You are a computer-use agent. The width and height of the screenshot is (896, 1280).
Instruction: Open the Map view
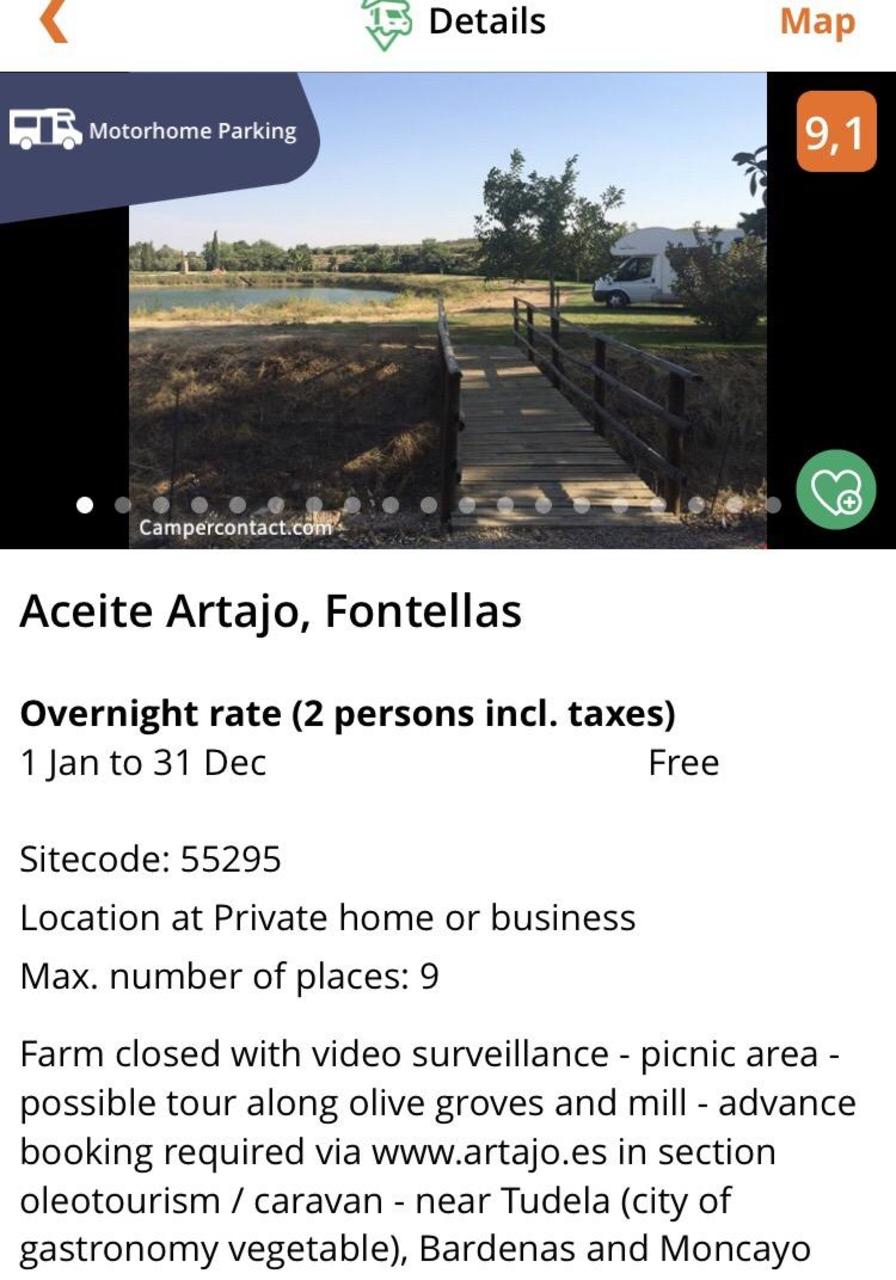point(817,22)
